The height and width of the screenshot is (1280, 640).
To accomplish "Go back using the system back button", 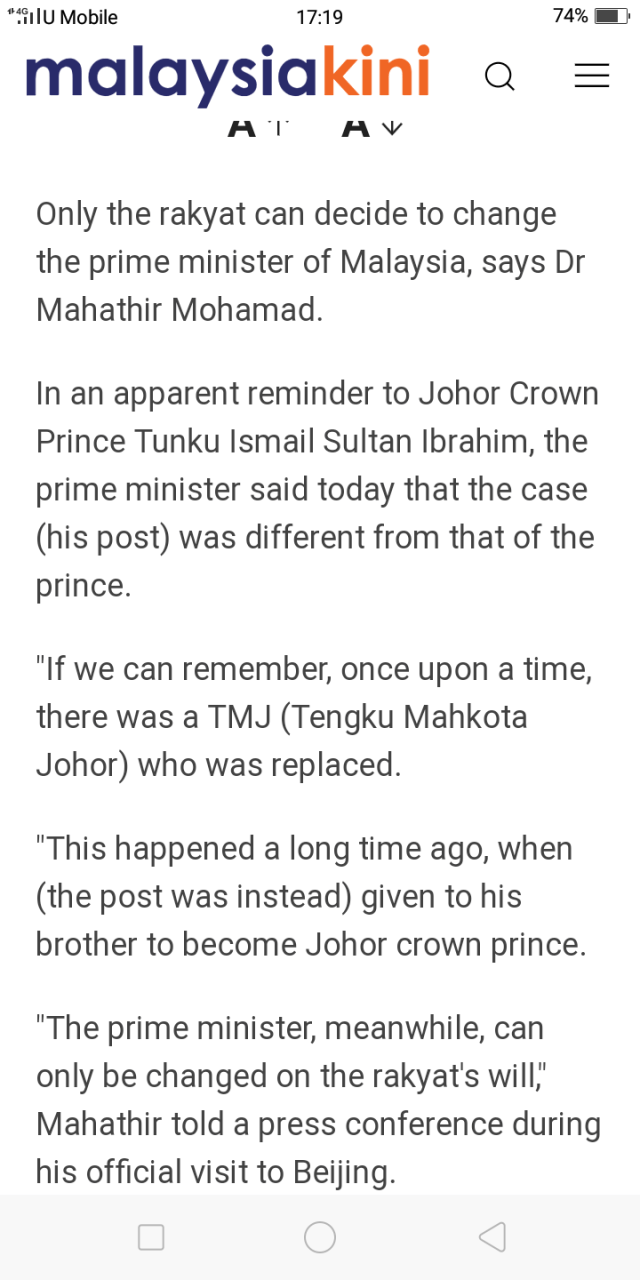I will (x=492, y=1237).
